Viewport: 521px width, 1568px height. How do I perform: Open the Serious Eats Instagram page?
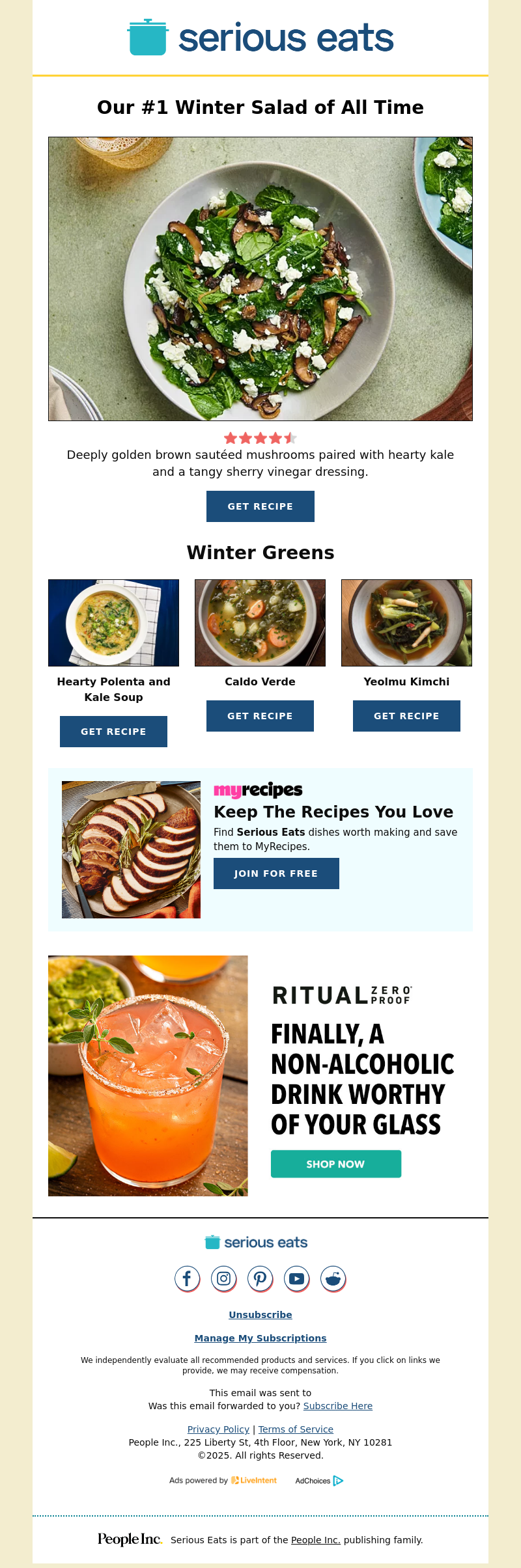coord(223,1278)
